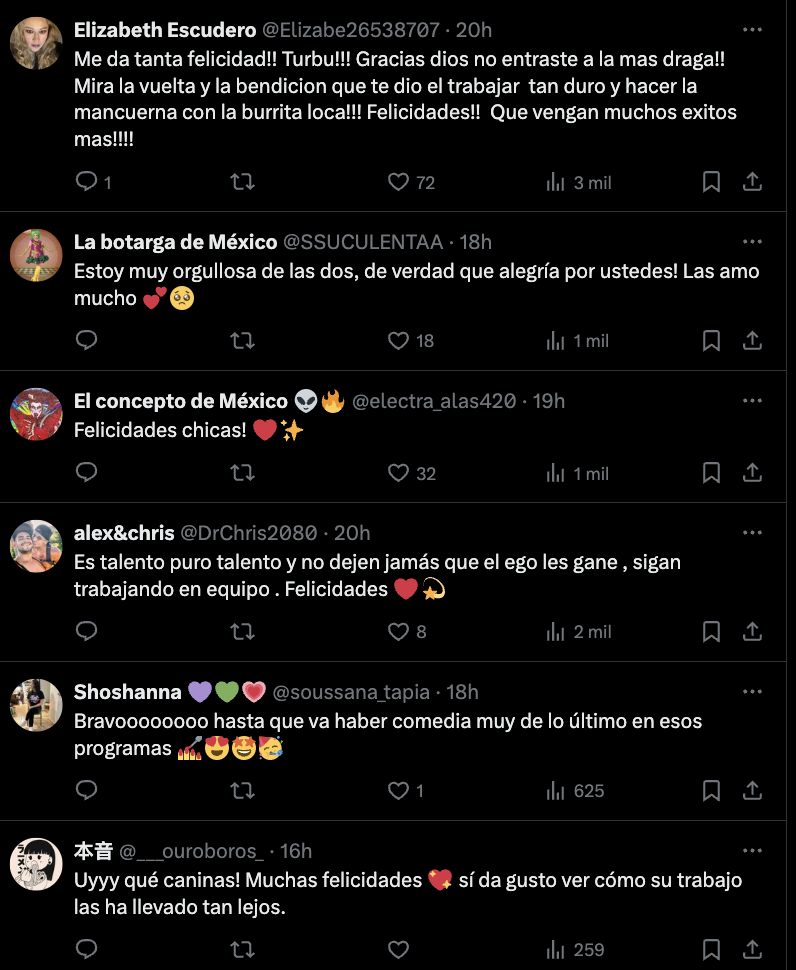Reply to the @___ouroboros_ comment
The width and height of the screenshot is (796, 970).
[x=87, y=949]
